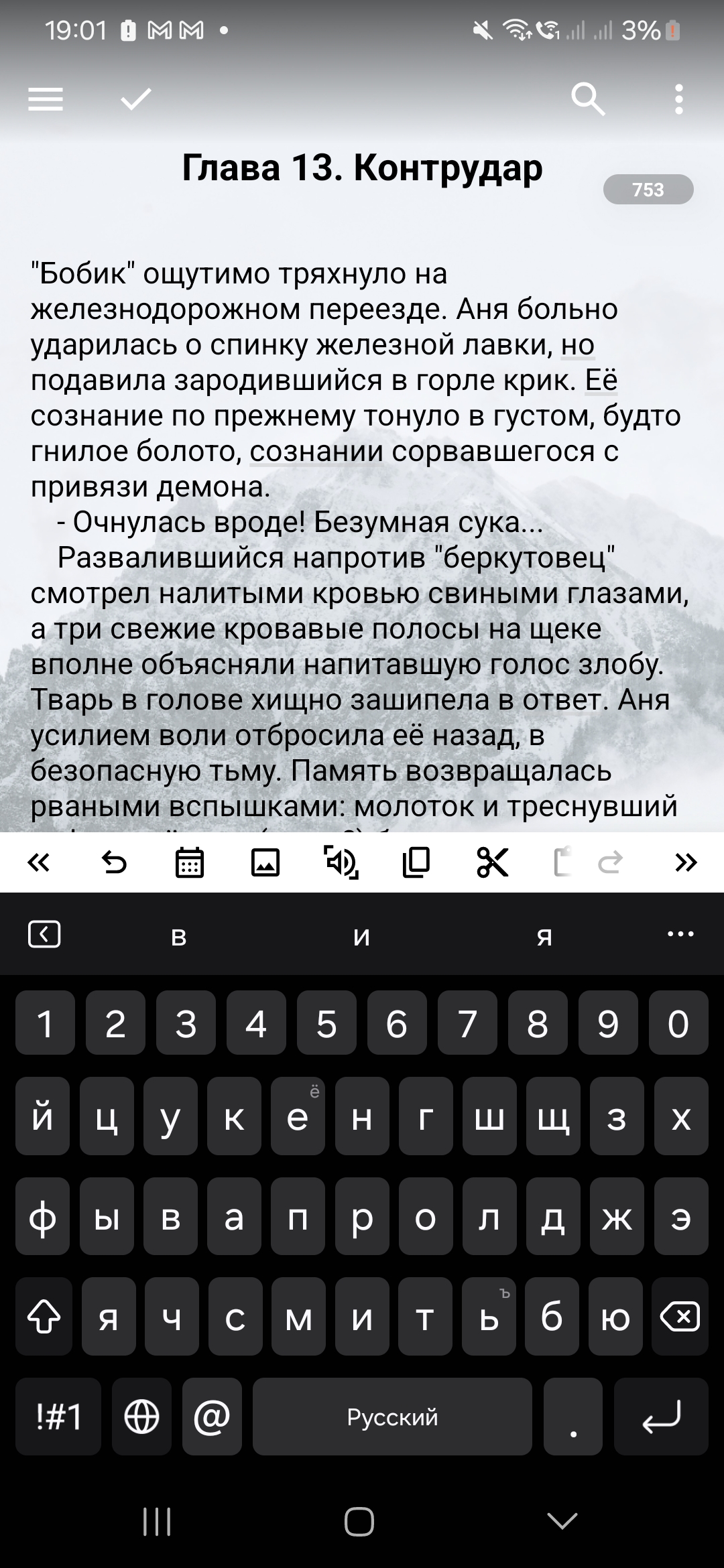The height and width of the screenshot is (1568, 724).
Task: Insert date via the calendar icon
Action: [190, 862]
